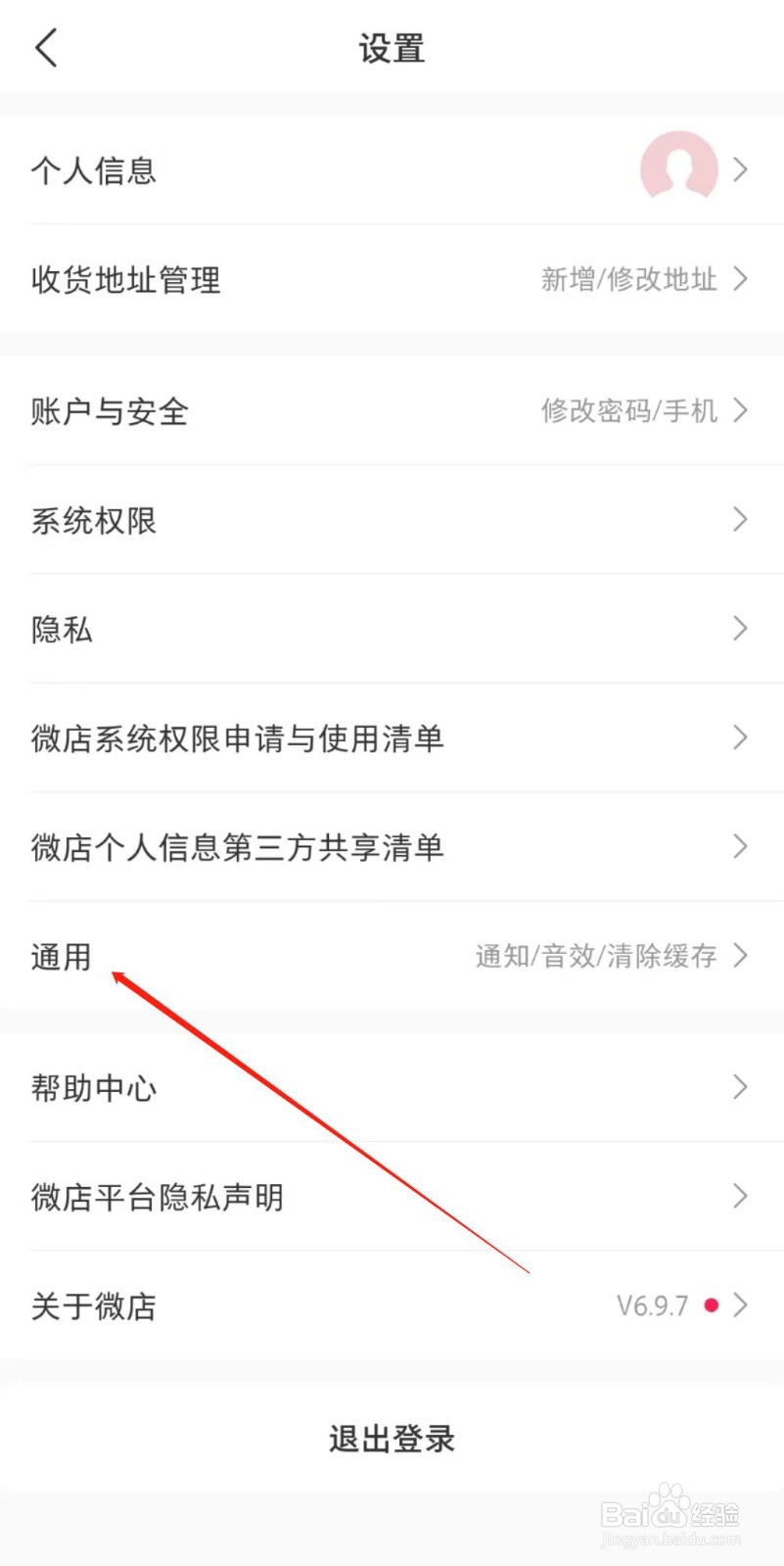Open 收货地址管理 to manage addresses

(x=125, y=280)
